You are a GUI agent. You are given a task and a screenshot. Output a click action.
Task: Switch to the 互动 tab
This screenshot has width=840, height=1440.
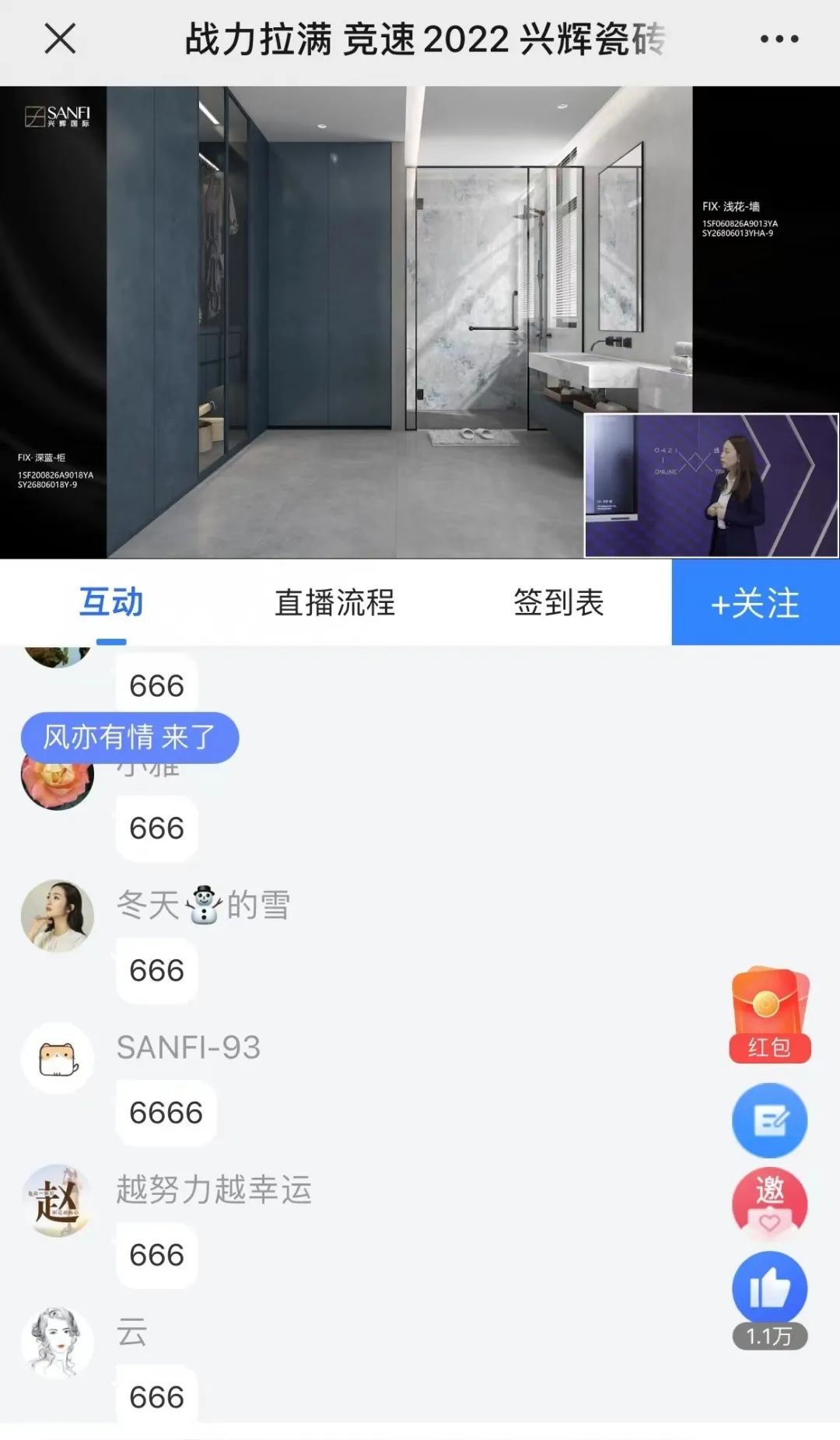click(x=111, y=603)
